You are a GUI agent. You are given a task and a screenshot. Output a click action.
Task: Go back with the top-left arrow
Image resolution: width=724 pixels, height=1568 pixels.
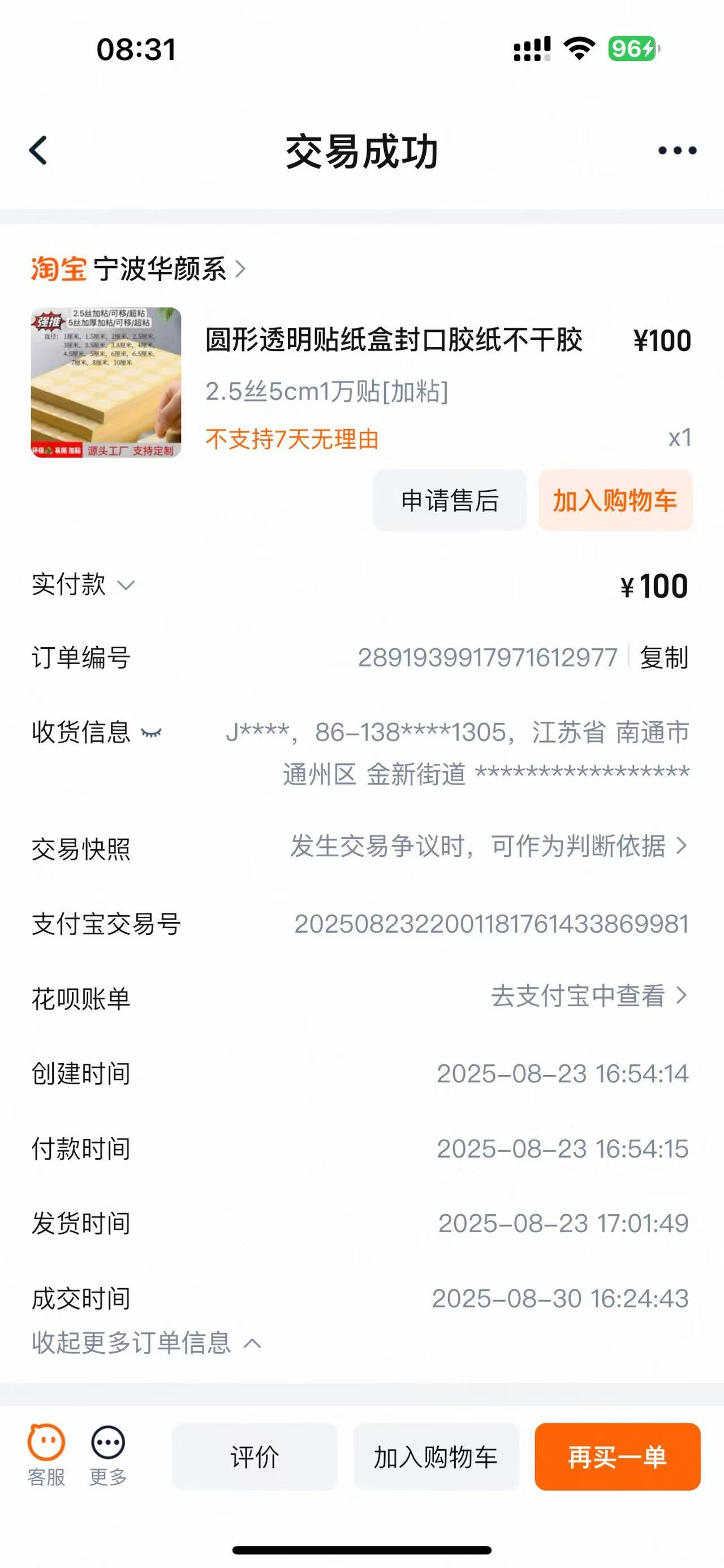(x=38, y=150)
